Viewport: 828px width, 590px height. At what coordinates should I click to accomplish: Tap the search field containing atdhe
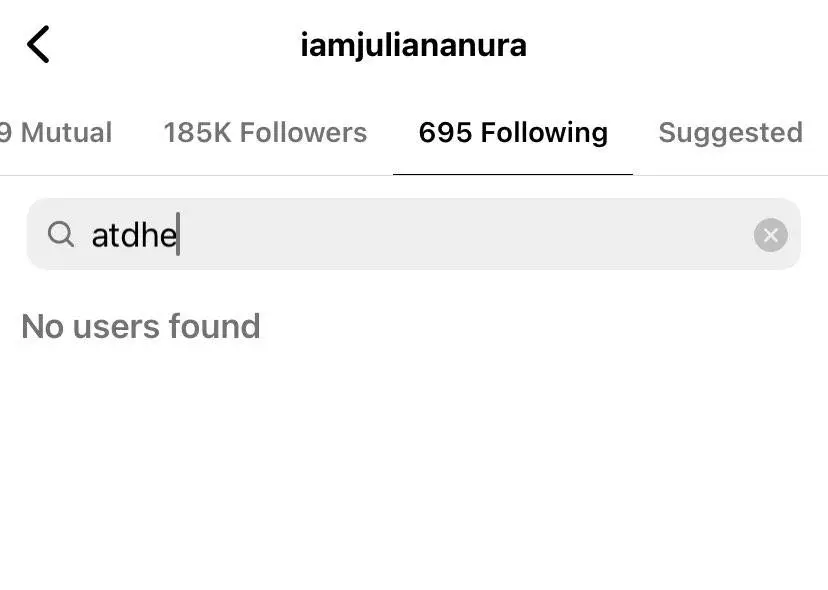click(400, 235)
